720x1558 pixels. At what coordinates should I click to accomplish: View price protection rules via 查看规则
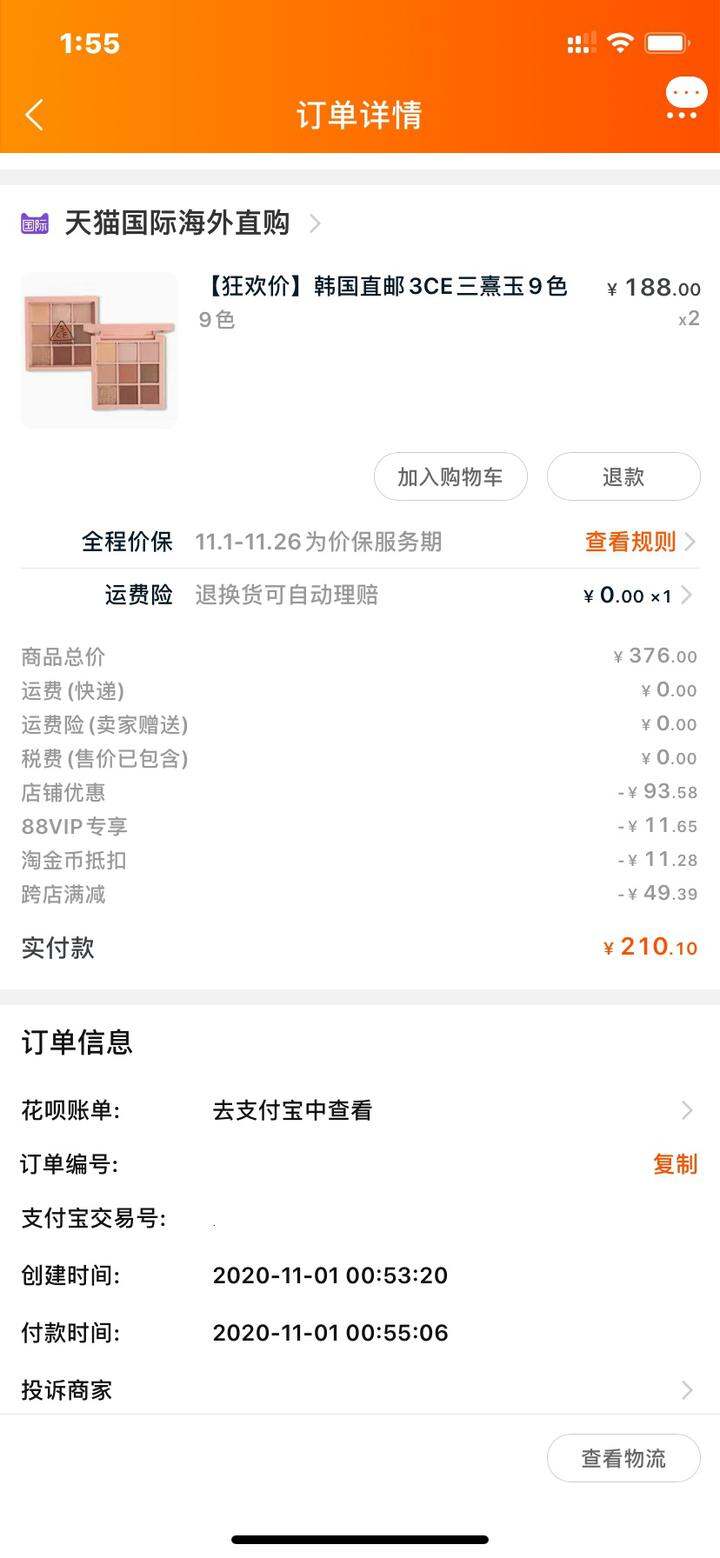pos(640,542)
